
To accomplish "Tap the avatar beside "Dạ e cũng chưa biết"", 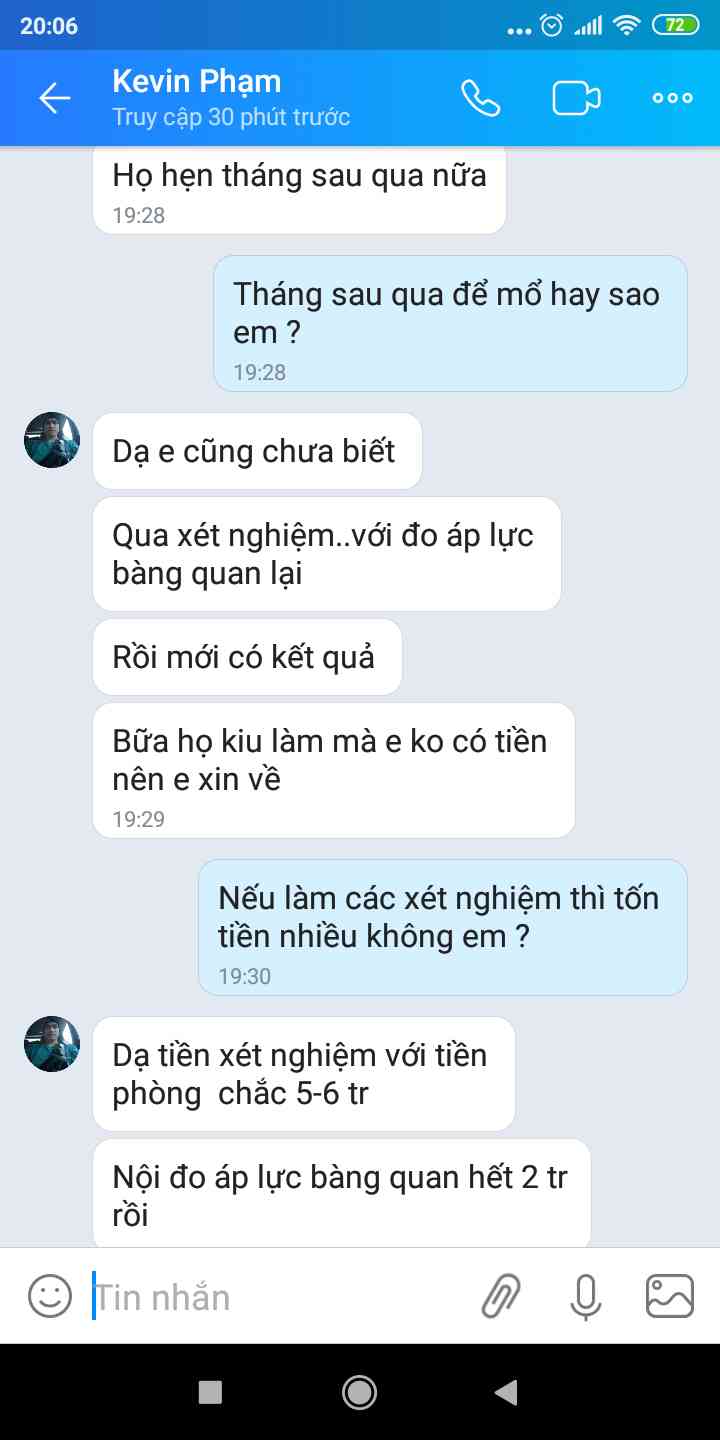I will pos(52,440).
